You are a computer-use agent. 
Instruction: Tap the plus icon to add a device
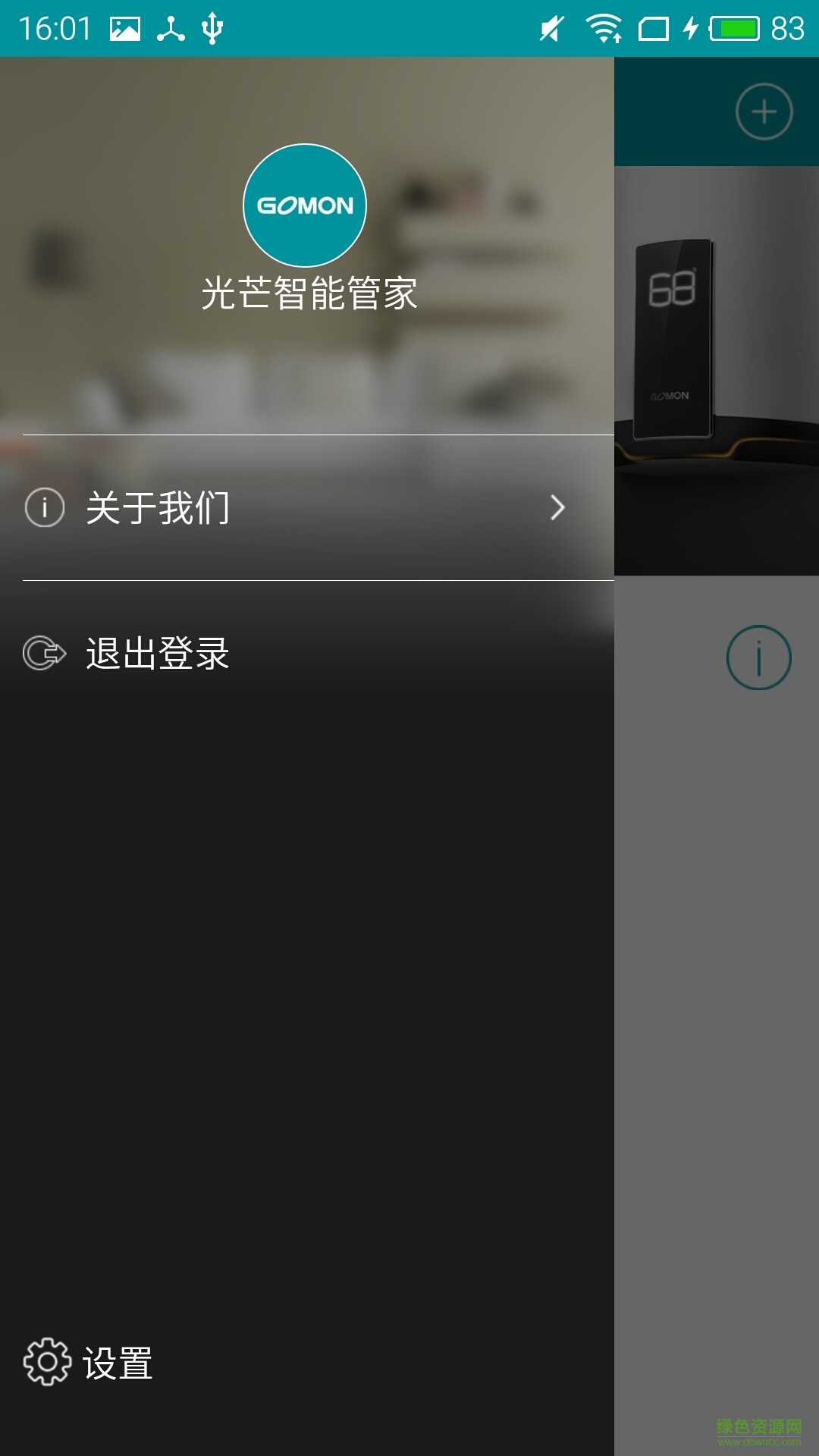(764, 111)
